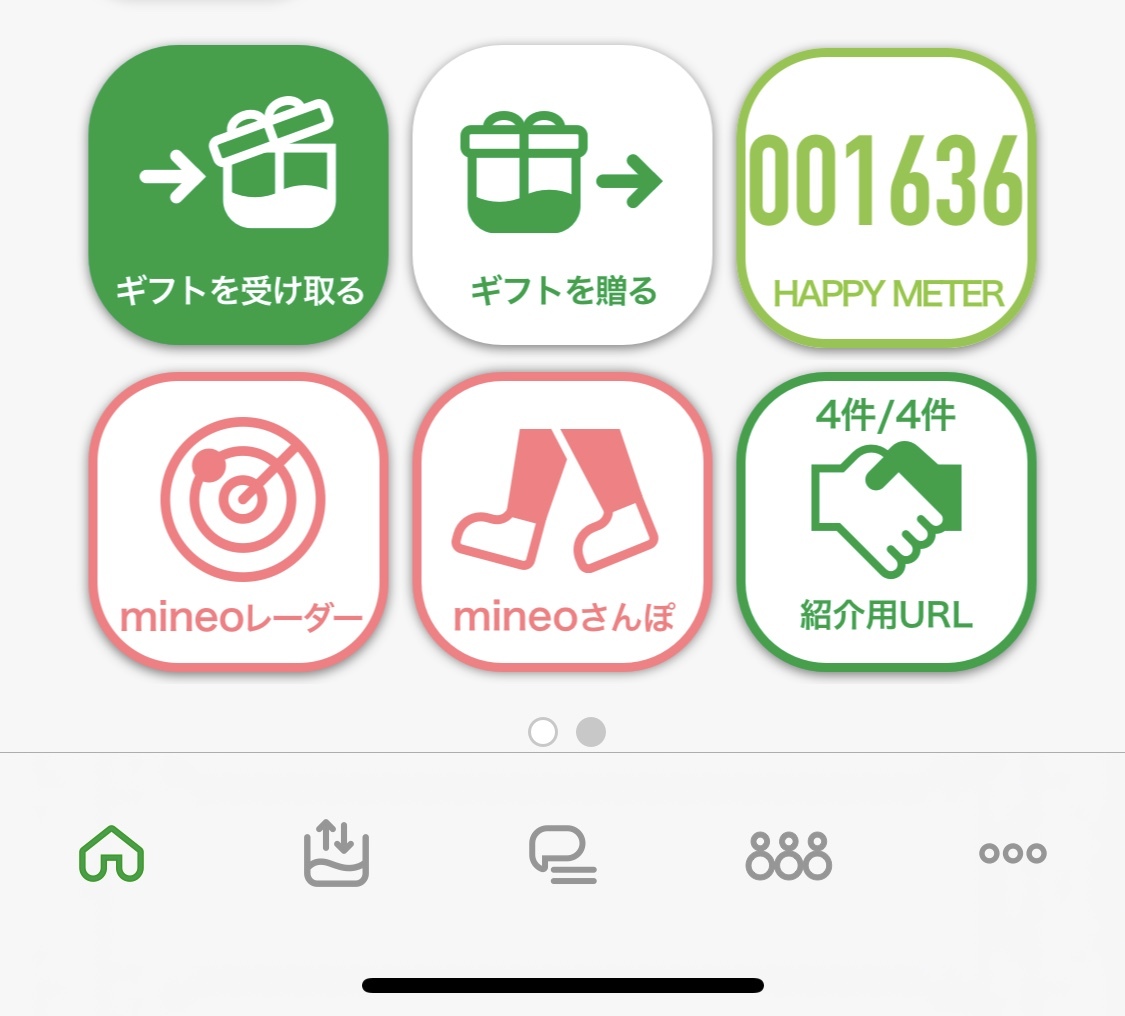Open the more options tab

(1012, 853)
